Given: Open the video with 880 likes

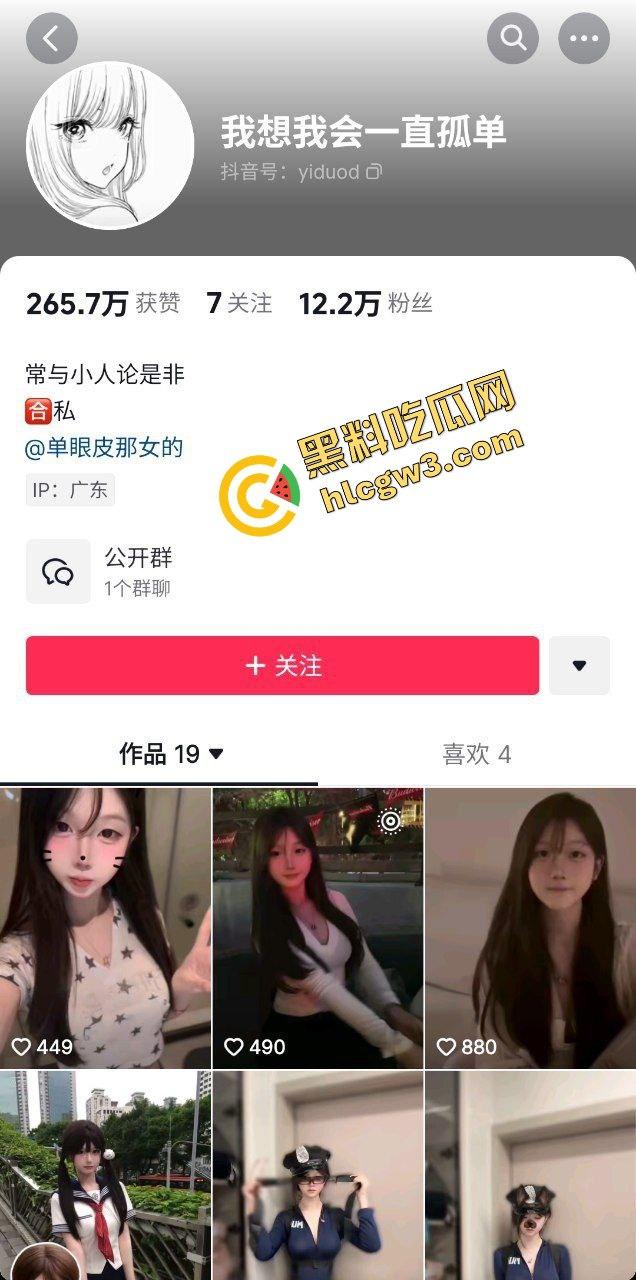Looking at the screenshot, I should 530,927.
